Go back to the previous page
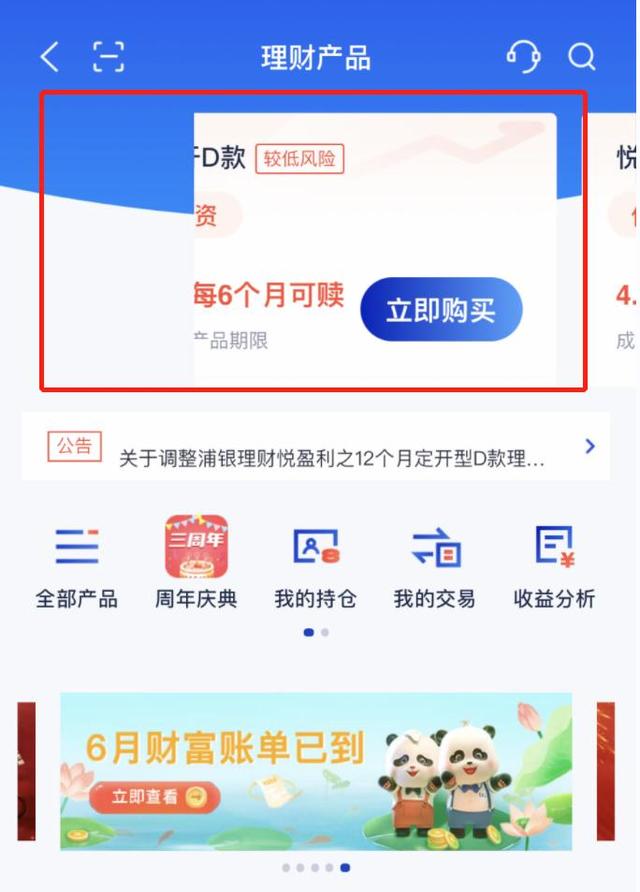The width and height of the screenshot is (640, 892). tap(49, 57)
